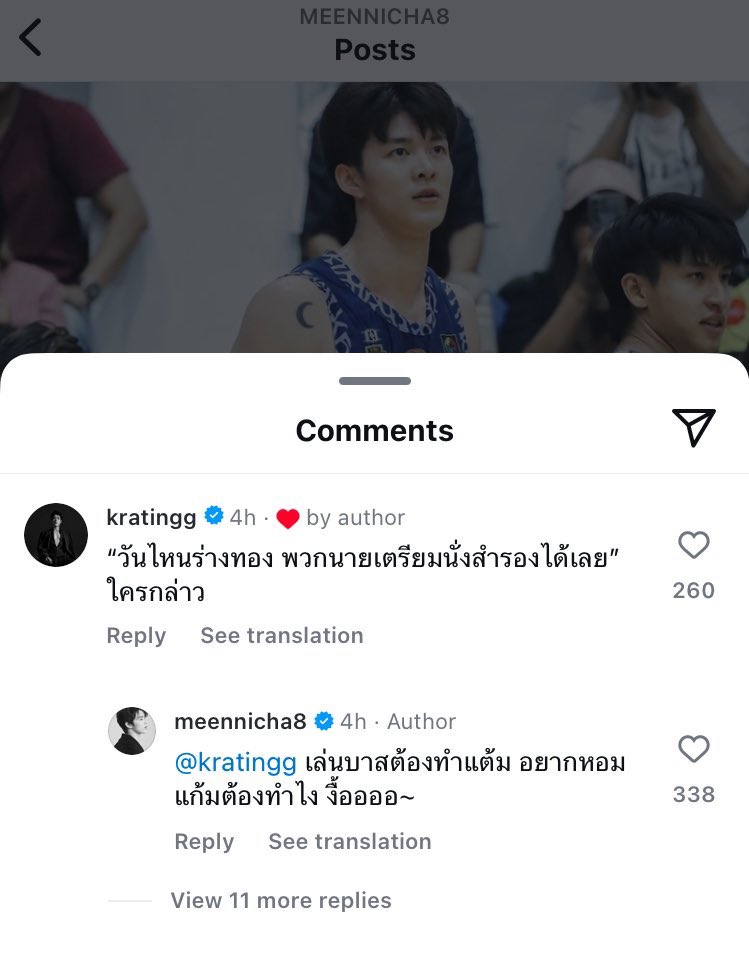
Task: See translation of meennicha8's reply
Action: (349, 842)
